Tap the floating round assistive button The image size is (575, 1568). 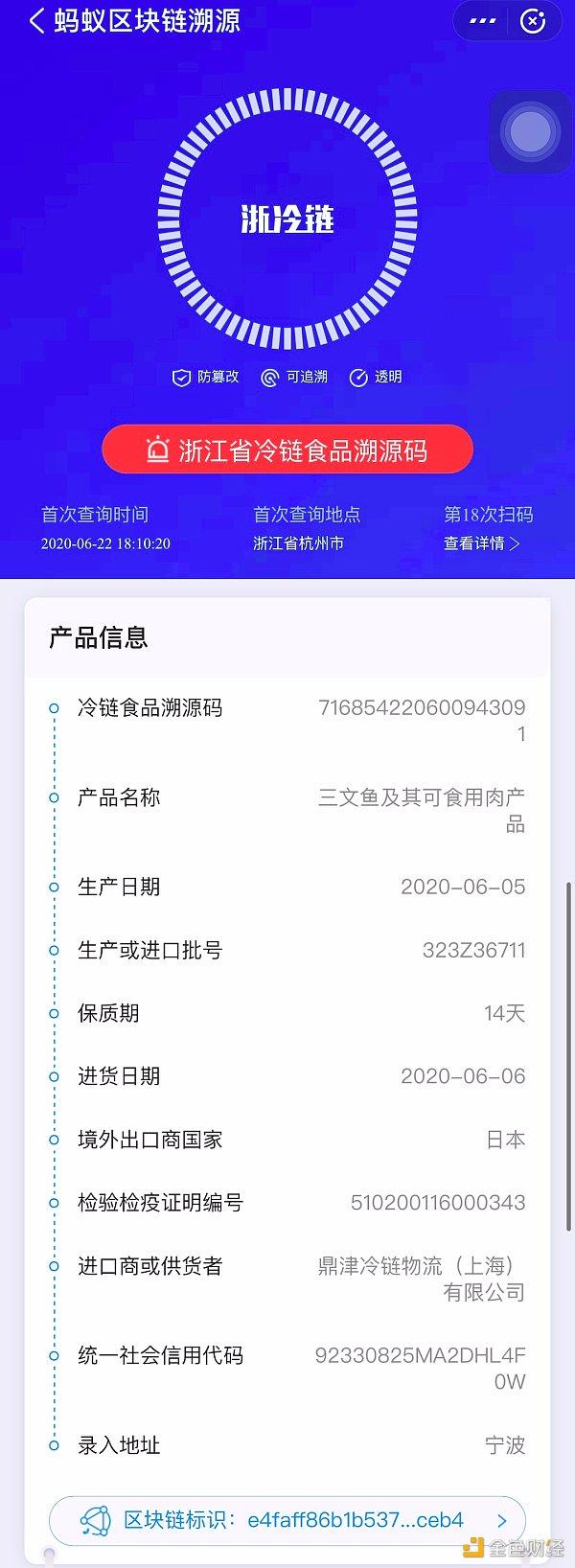pos(530,132)
